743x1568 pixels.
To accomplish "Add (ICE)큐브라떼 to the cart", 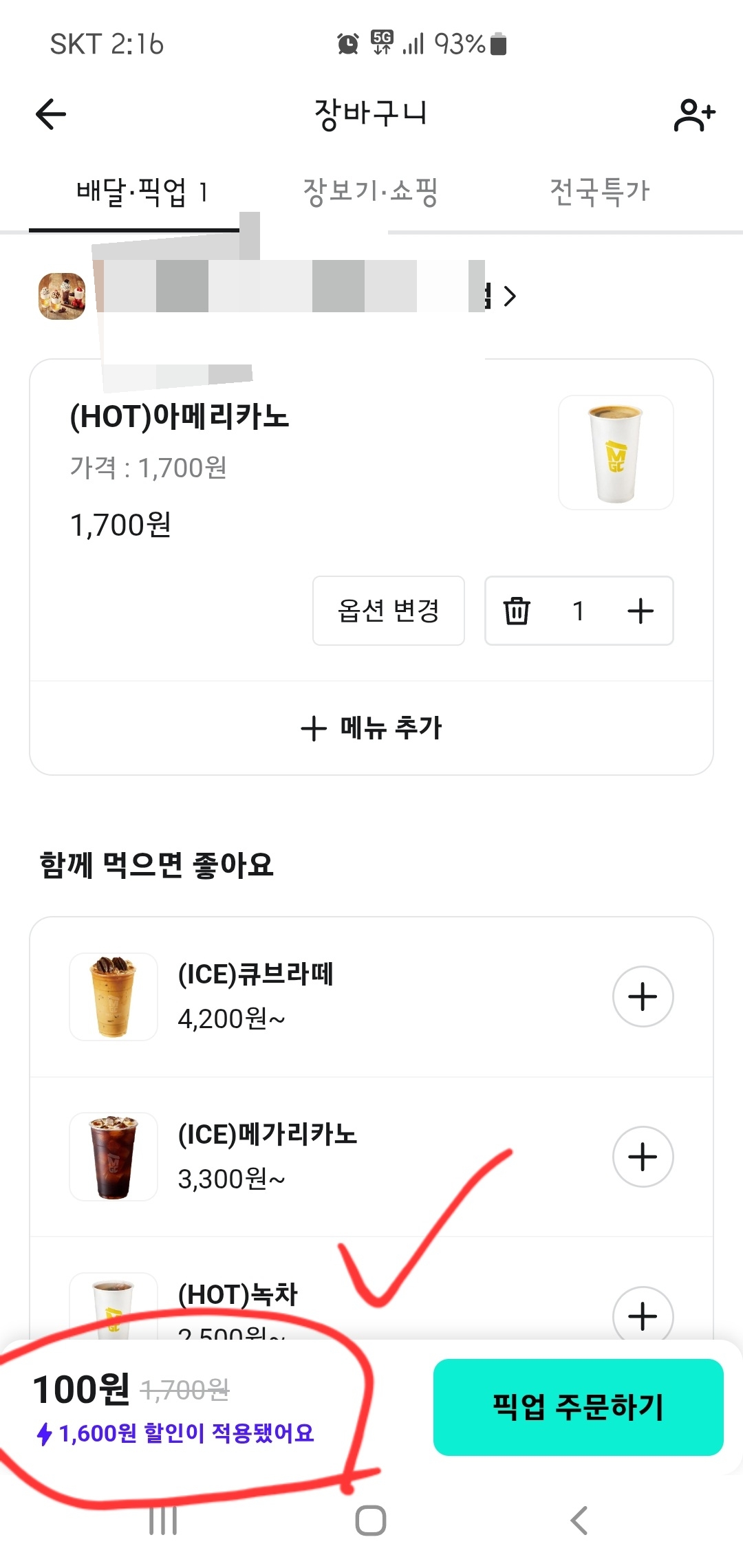I will (x=643, y=997).
